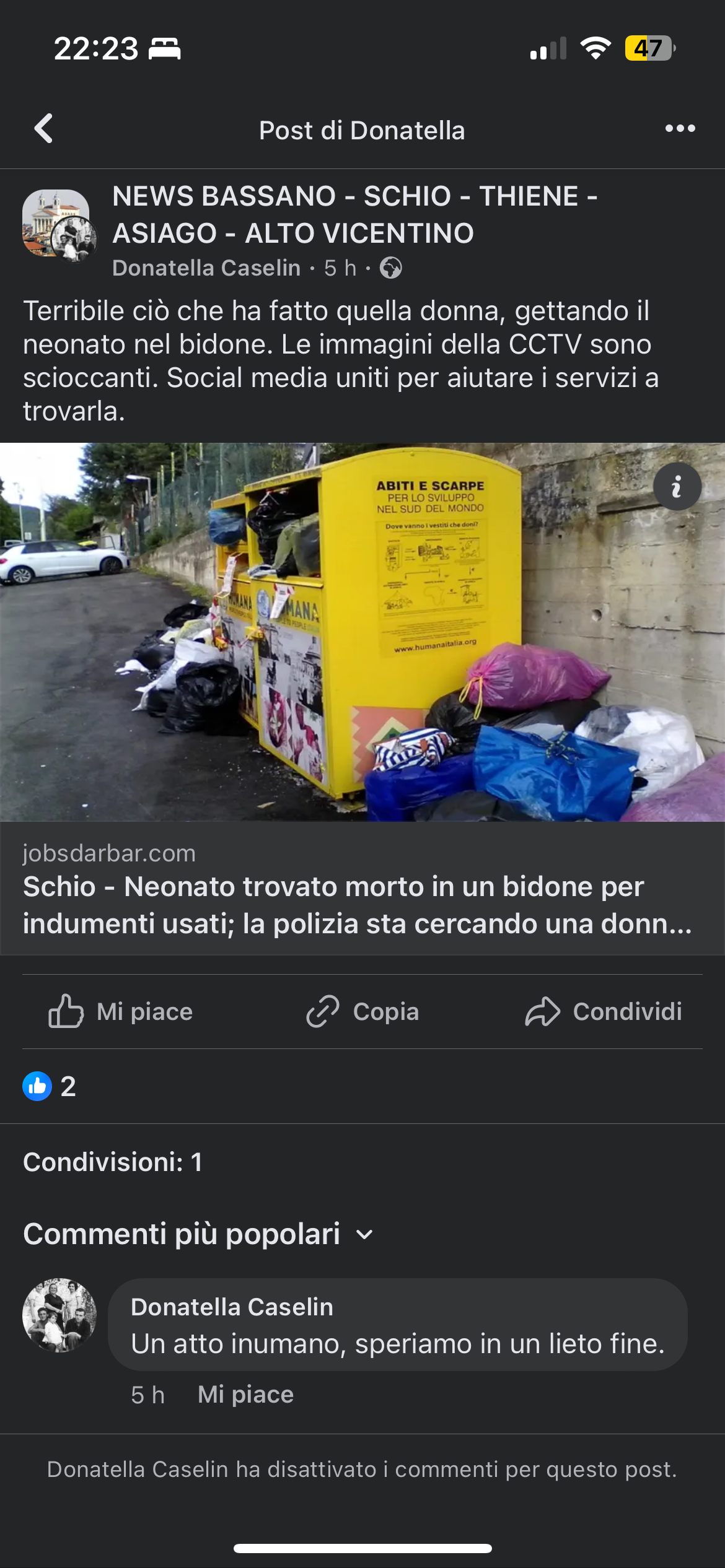Open the NEWS BASSANO group page
The image size is (725, 1568).
pyautogui.click(x=355, y=214)
